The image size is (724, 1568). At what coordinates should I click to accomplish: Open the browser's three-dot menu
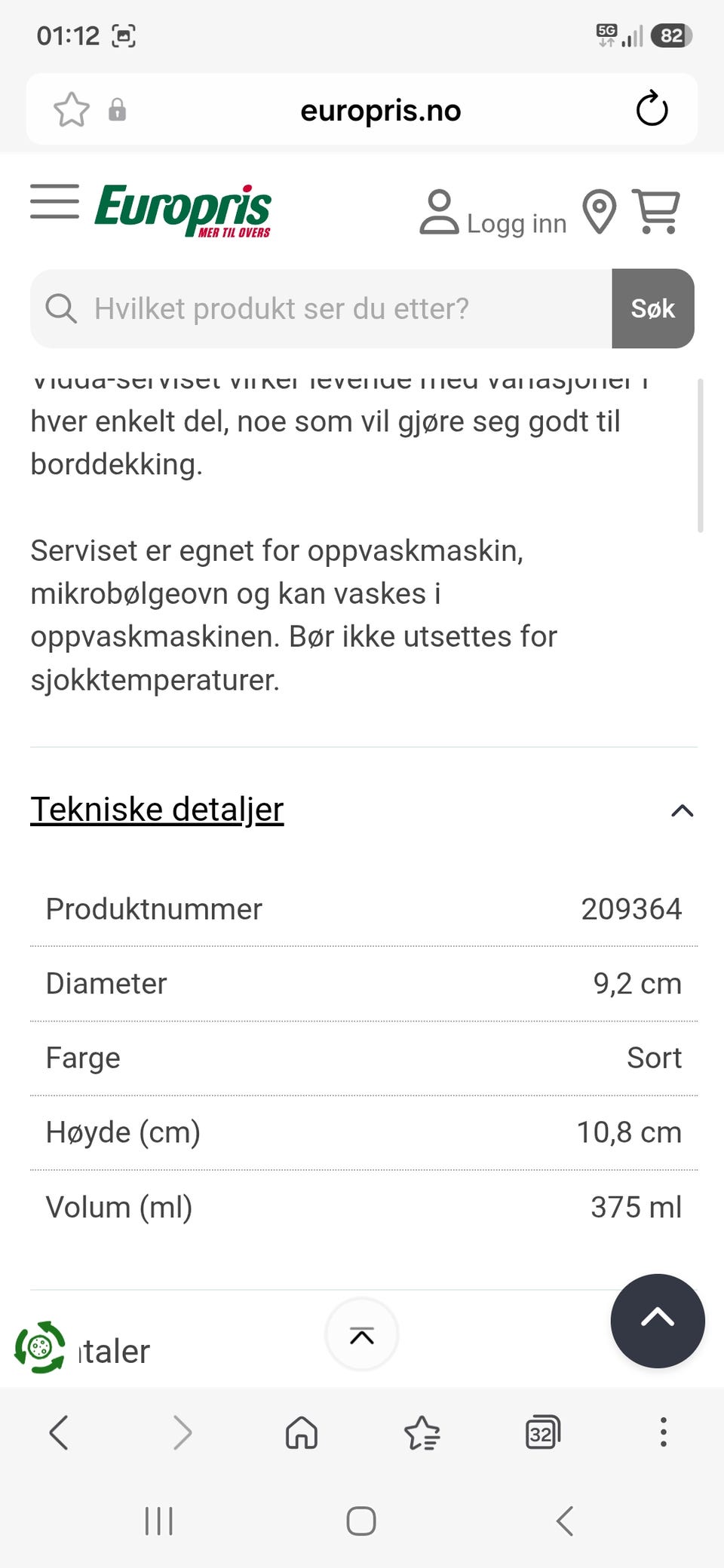click(664, 1432)
